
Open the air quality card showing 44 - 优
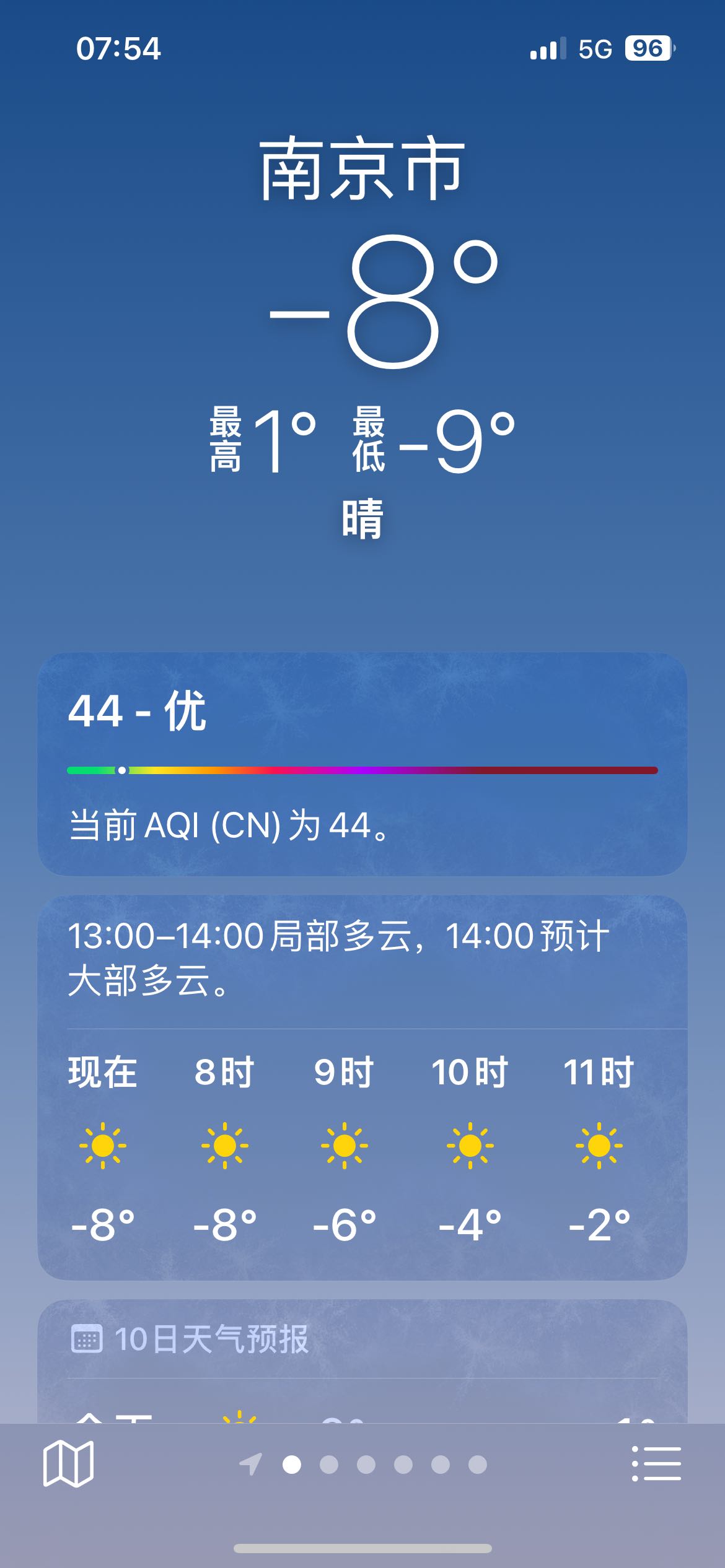(362, 764)
